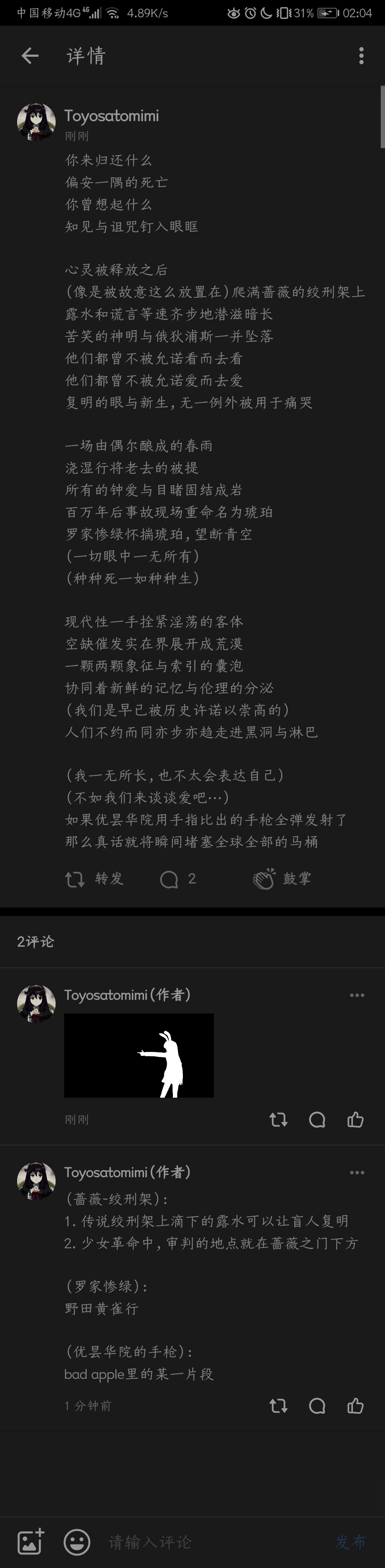Focus the 请输入评论 comment field
Screen dimensions: 385x1568
pyautogui.click(x=207, y=1542)
